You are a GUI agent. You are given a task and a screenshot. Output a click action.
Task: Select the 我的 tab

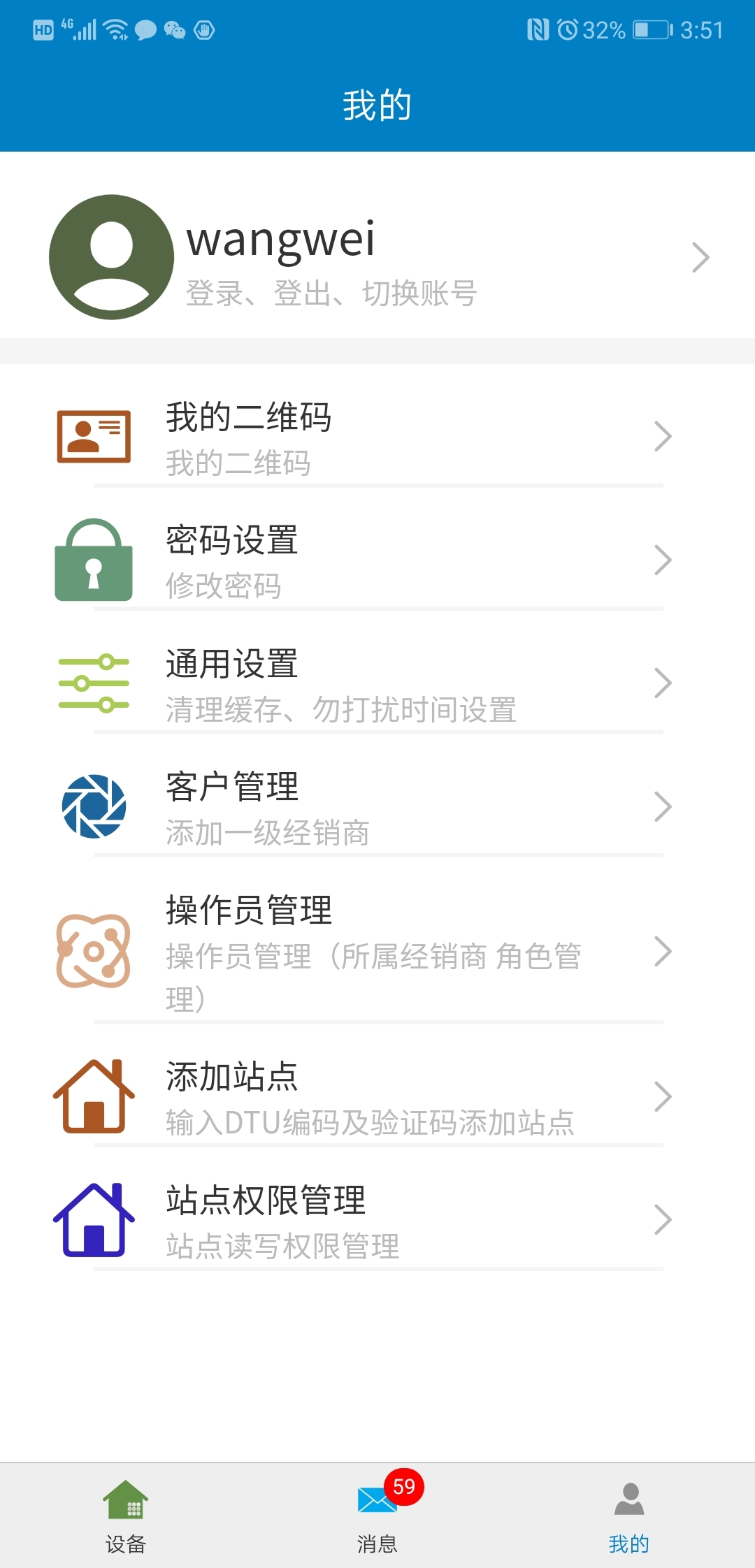pyautogui.click(x=629, y=1516)
